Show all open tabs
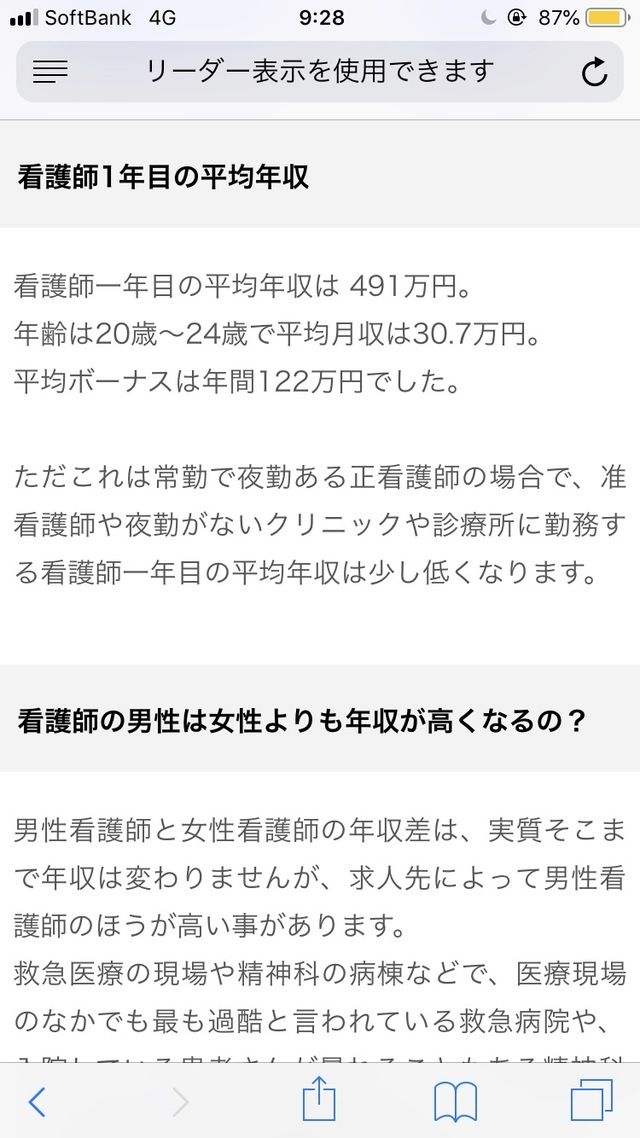Viewport: 640px width, 1138px height. 591,1100
